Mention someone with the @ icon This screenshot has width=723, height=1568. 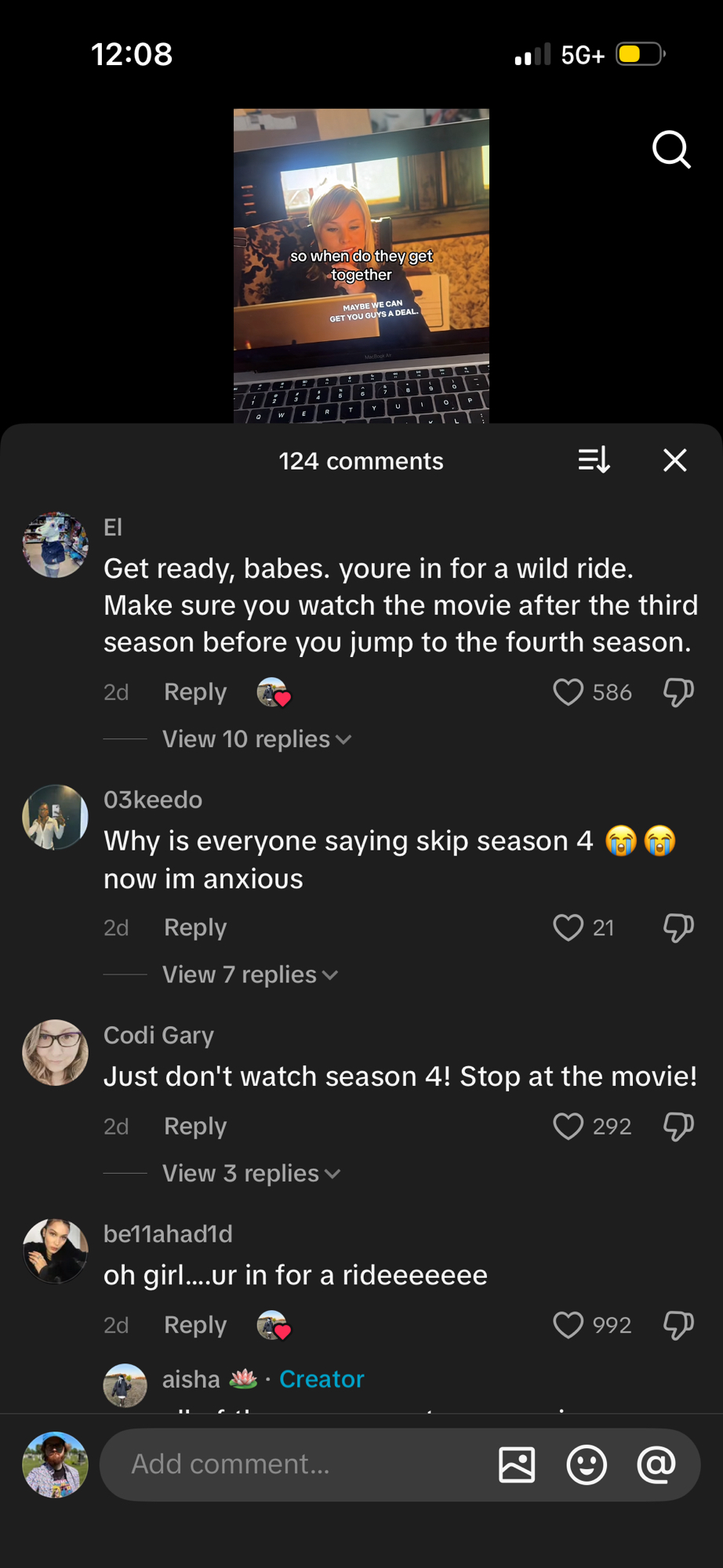[656, 1464]
